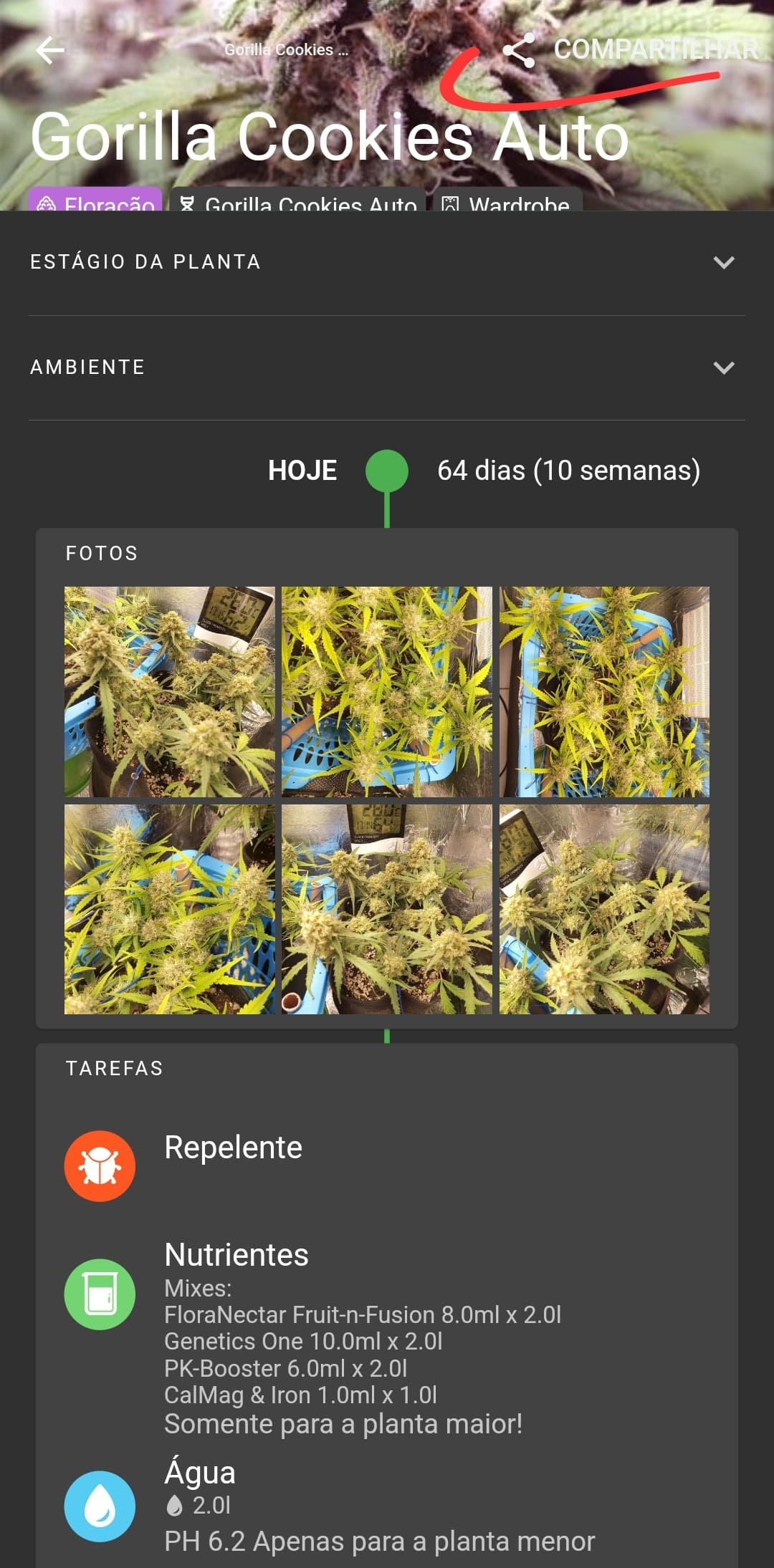The image size is (774, 1568).
Task: View the middle photo in bottom row
Action: point(387,909)
